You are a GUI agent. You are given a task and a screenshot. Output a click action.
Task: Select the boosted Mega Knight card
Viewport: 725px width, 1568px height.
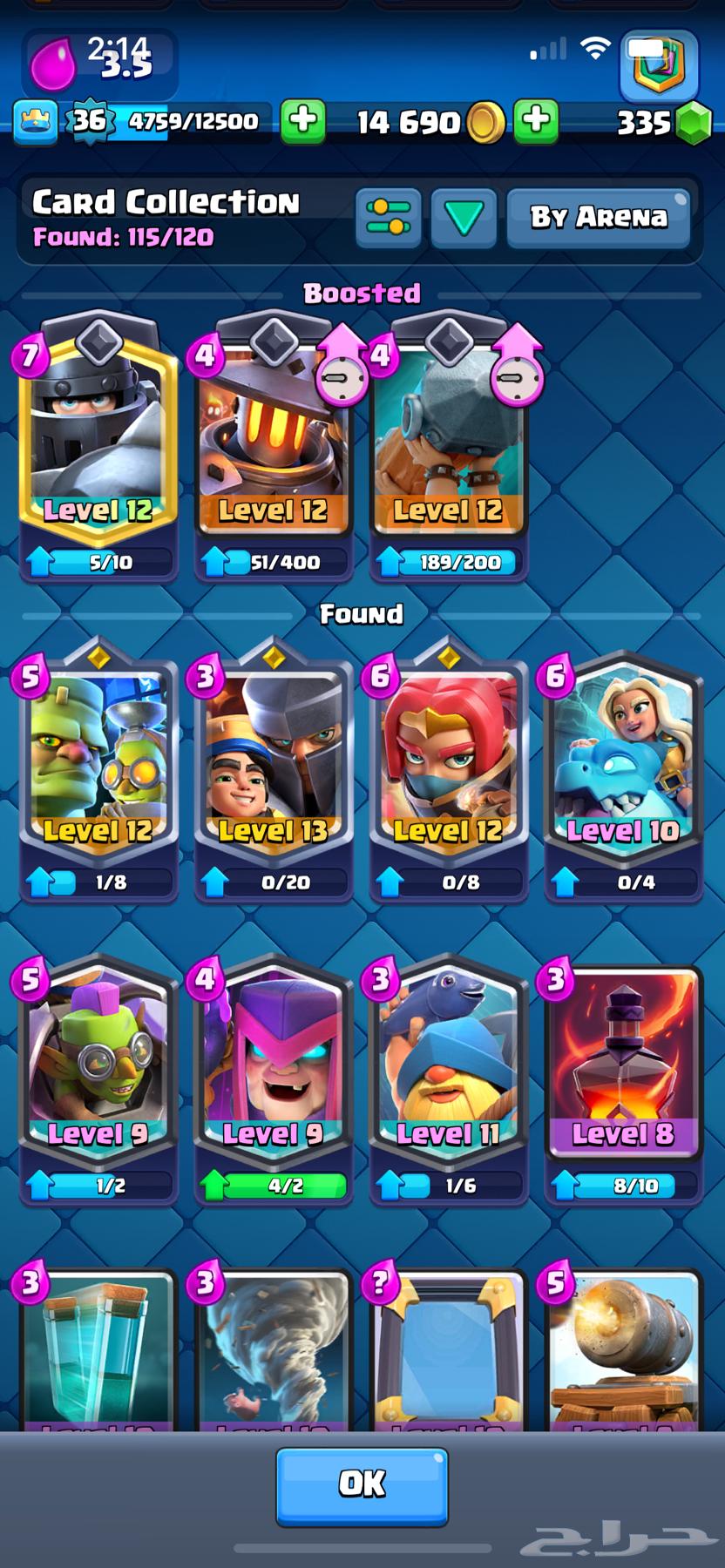(x=98, y=436)
